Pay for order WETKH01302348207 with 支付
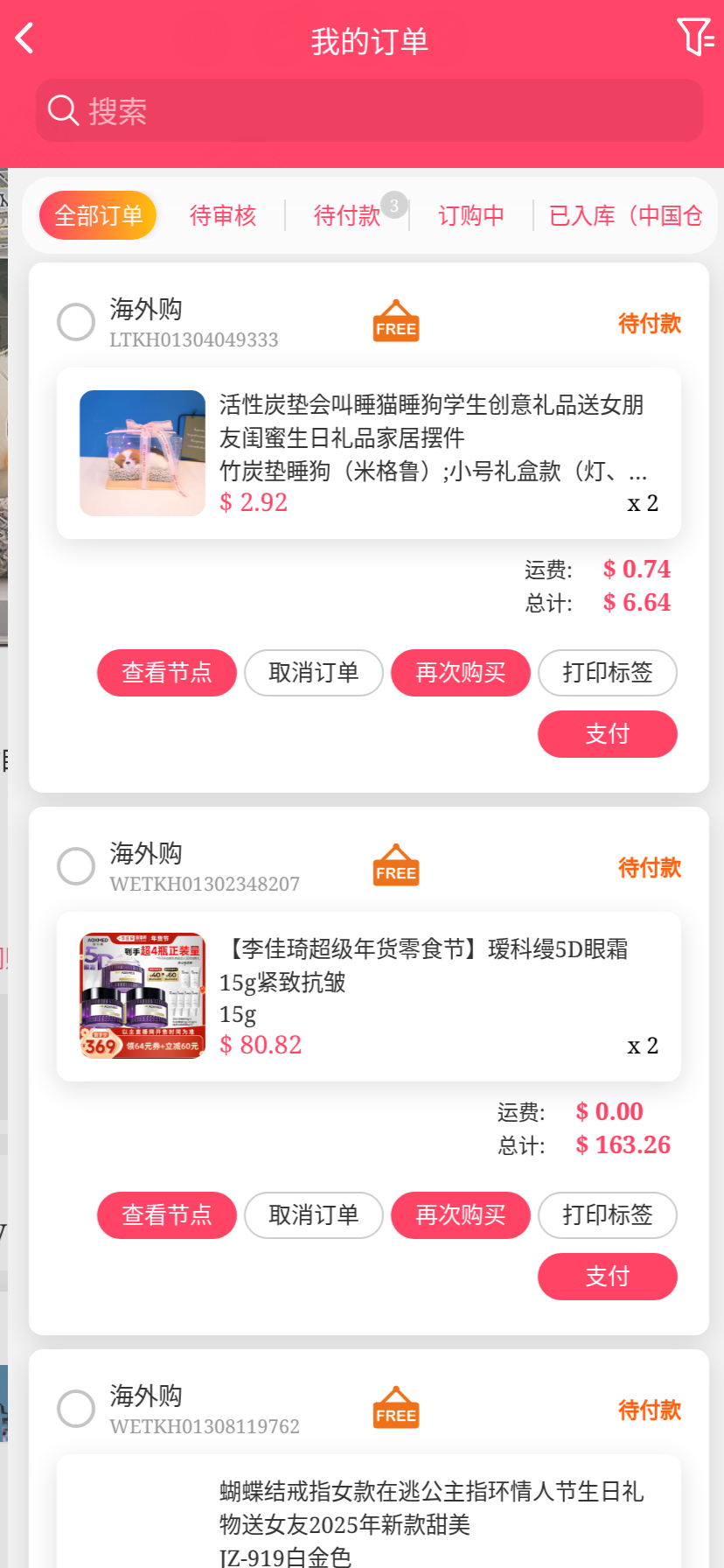 (608, 1277)
